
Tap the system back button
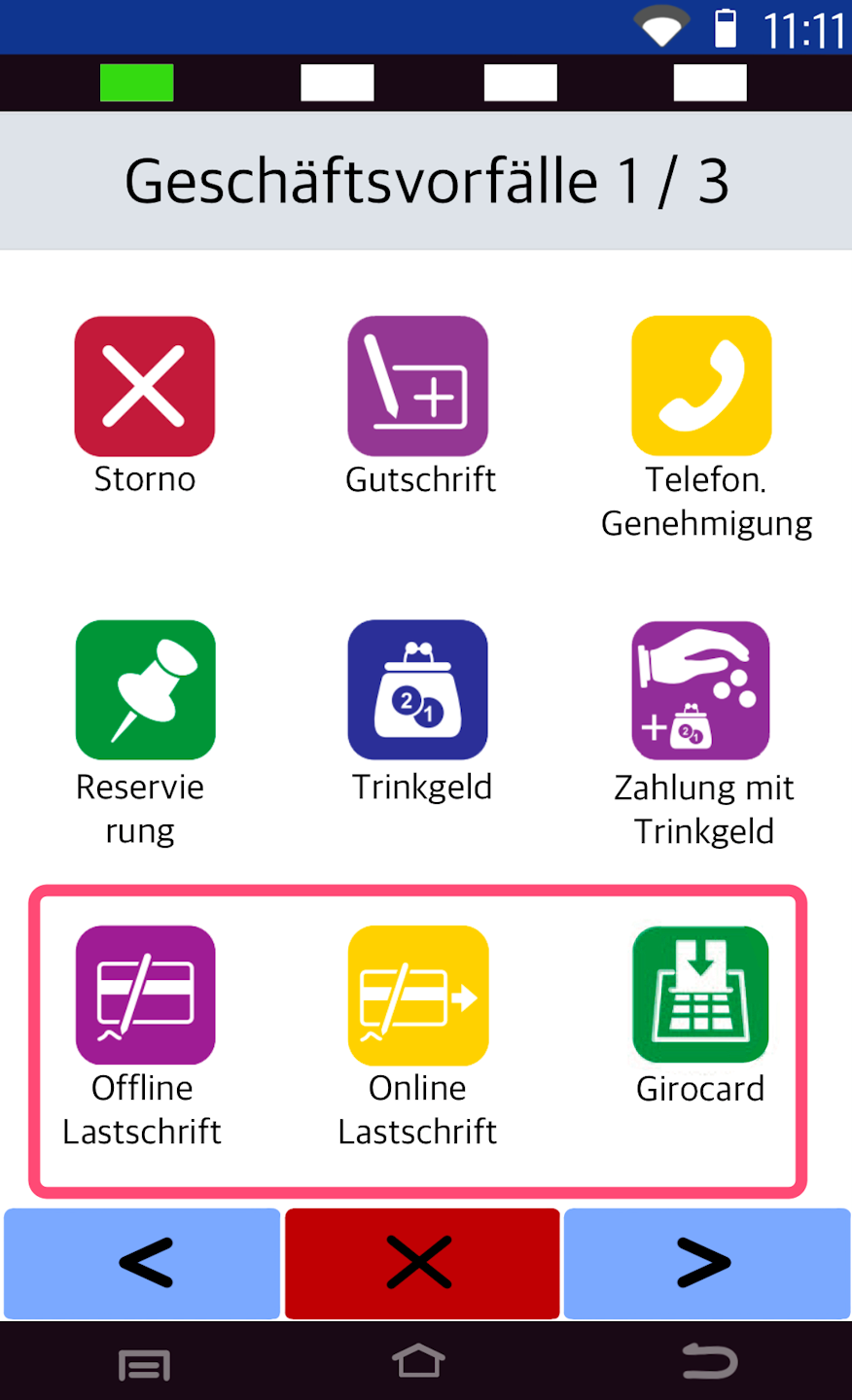pyautogui.click(x=709, y=1363)
